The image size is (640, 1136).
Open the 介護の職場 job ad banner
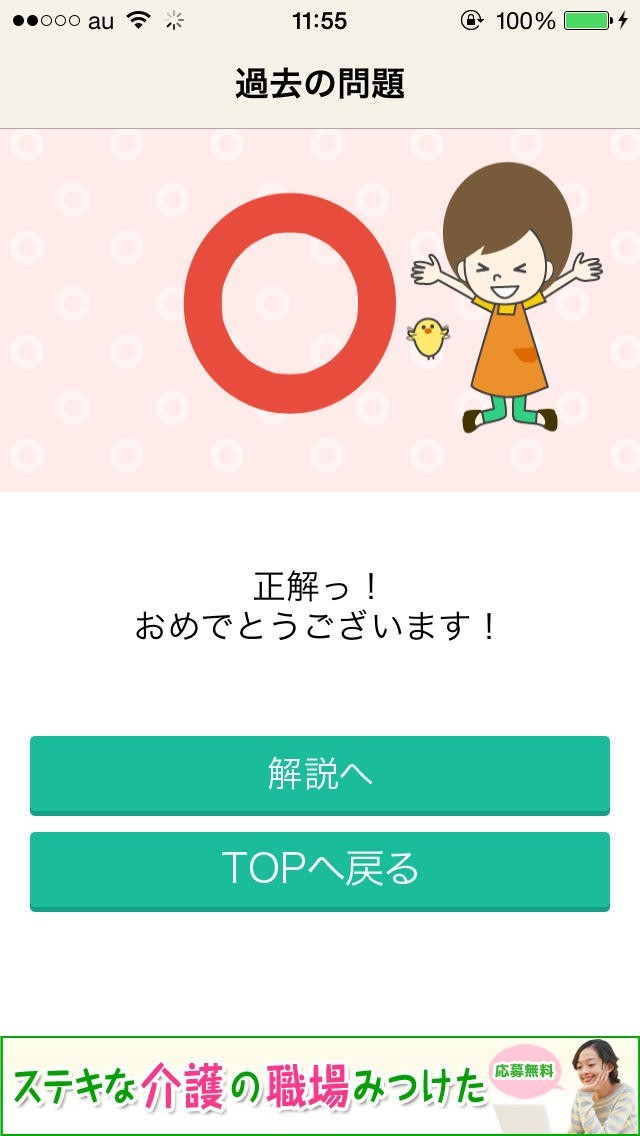[320, 1086]
